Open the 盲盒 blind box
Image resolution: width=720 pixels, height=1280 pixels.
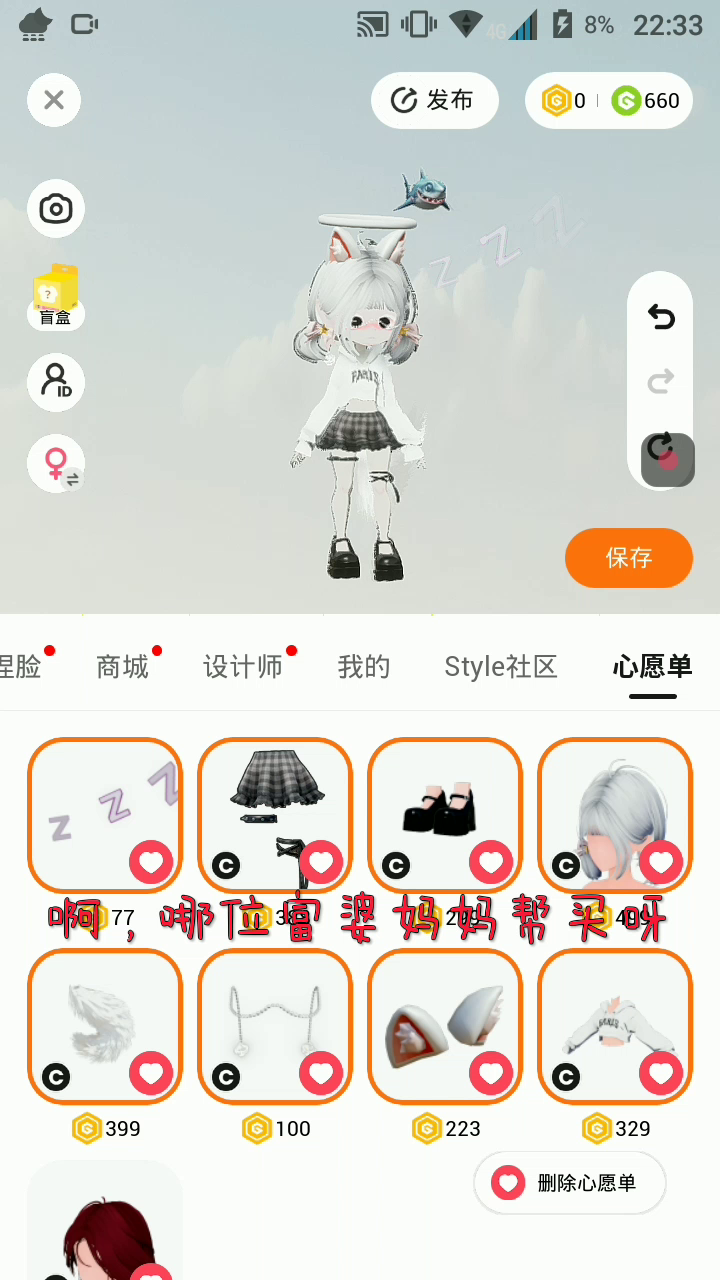[56, 296]
